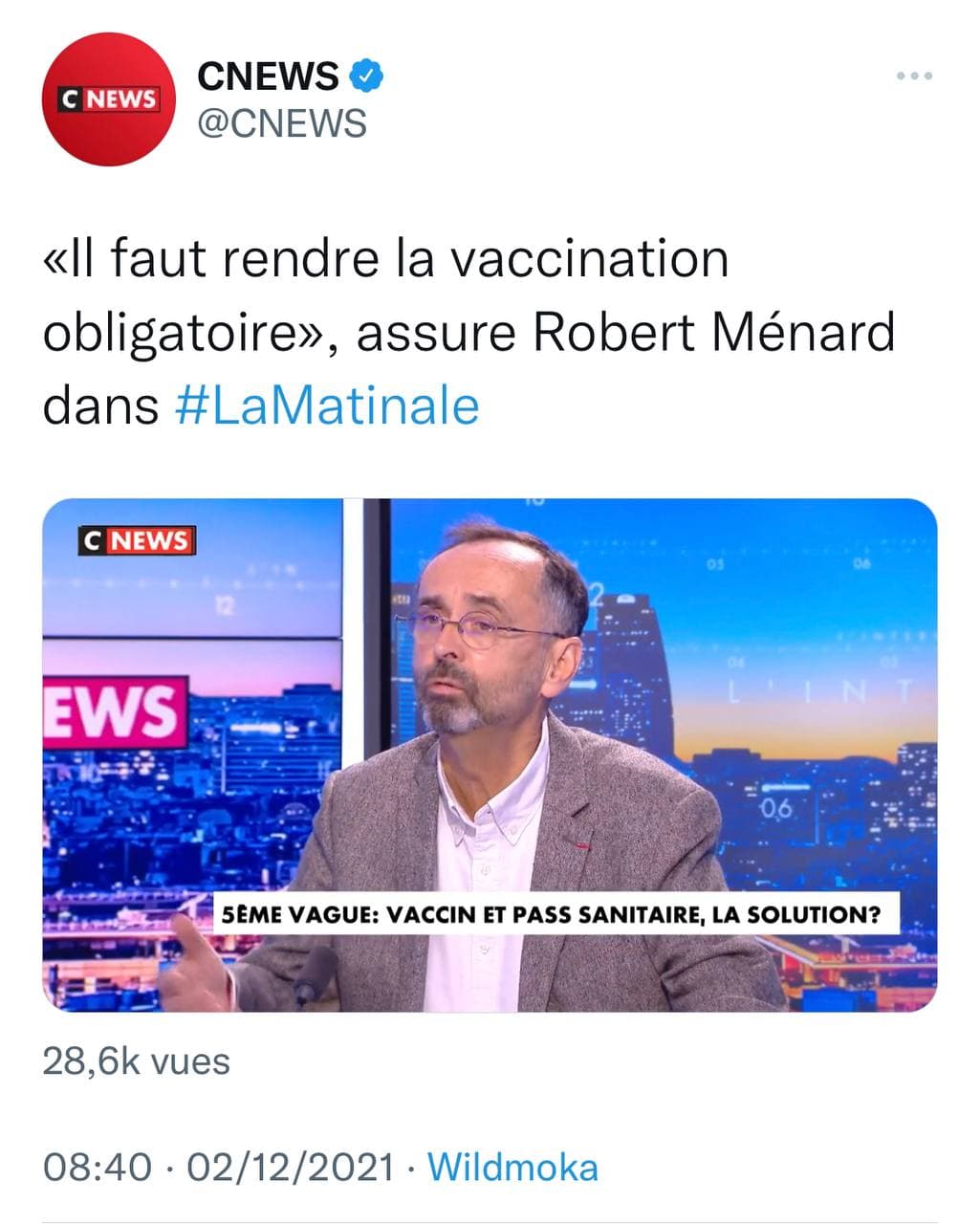Play the Robert Ménard video clip
This screenshot has width=980, height=1224.
click(x=490, y=754)
